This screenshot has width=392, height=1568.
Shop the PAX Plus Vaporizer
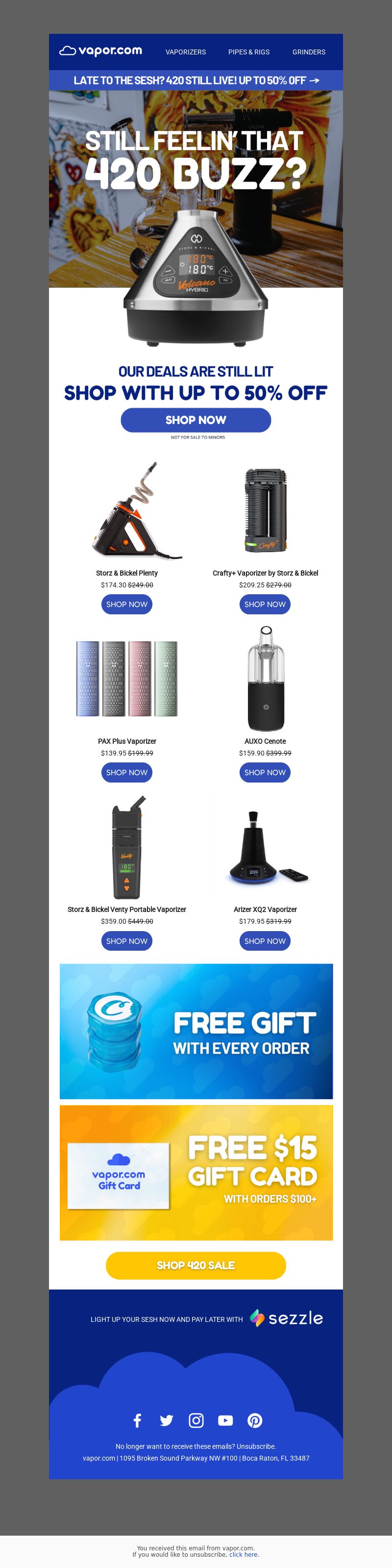(126, 772)
